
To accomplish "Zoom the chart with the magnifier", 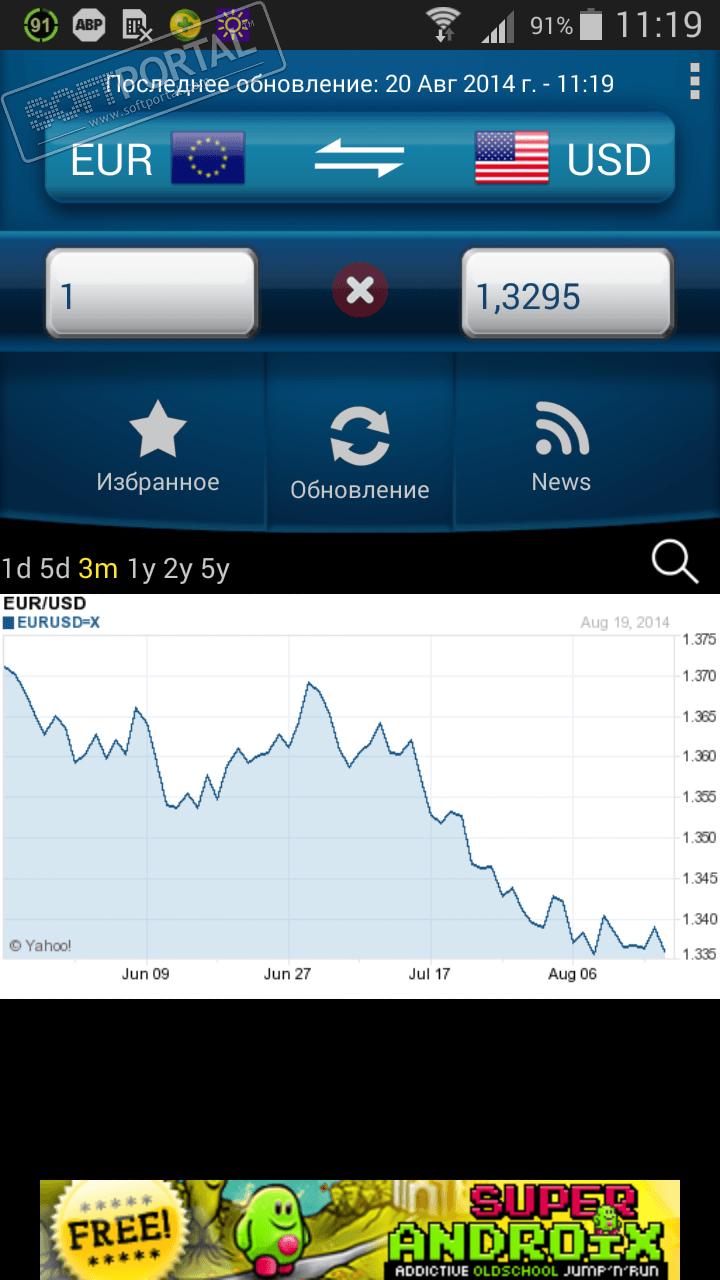I will tap(675, 562).
